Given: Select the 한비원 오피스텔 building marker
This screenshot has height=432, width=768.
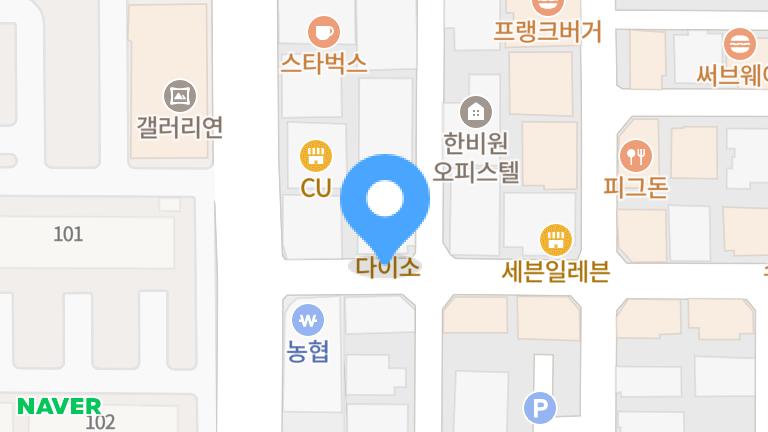Looking at the screenshot, I should click(475, 112).
